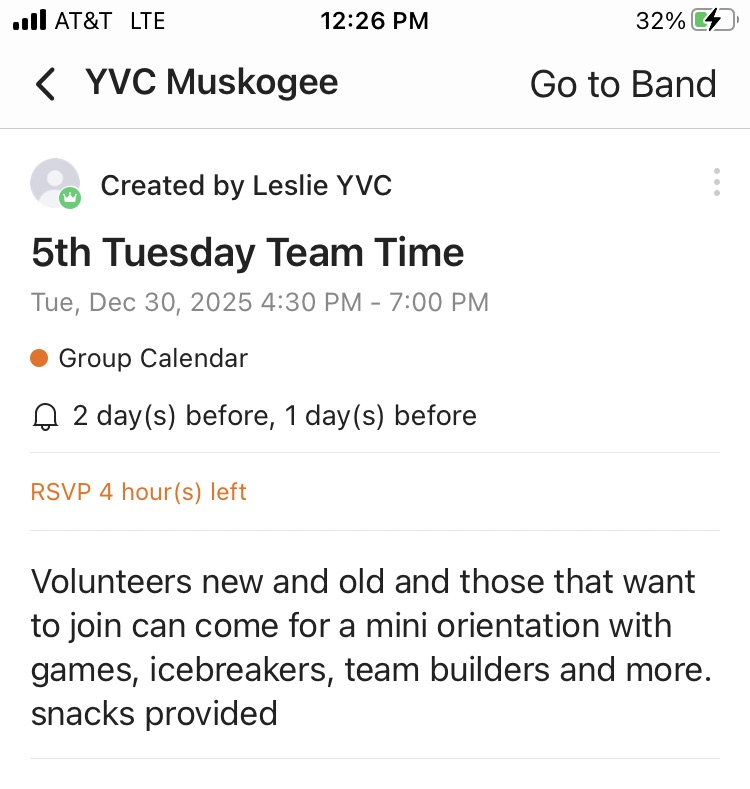
Task: Tap the RSVP 4 hour(s) left prompt
Action: 139,492
